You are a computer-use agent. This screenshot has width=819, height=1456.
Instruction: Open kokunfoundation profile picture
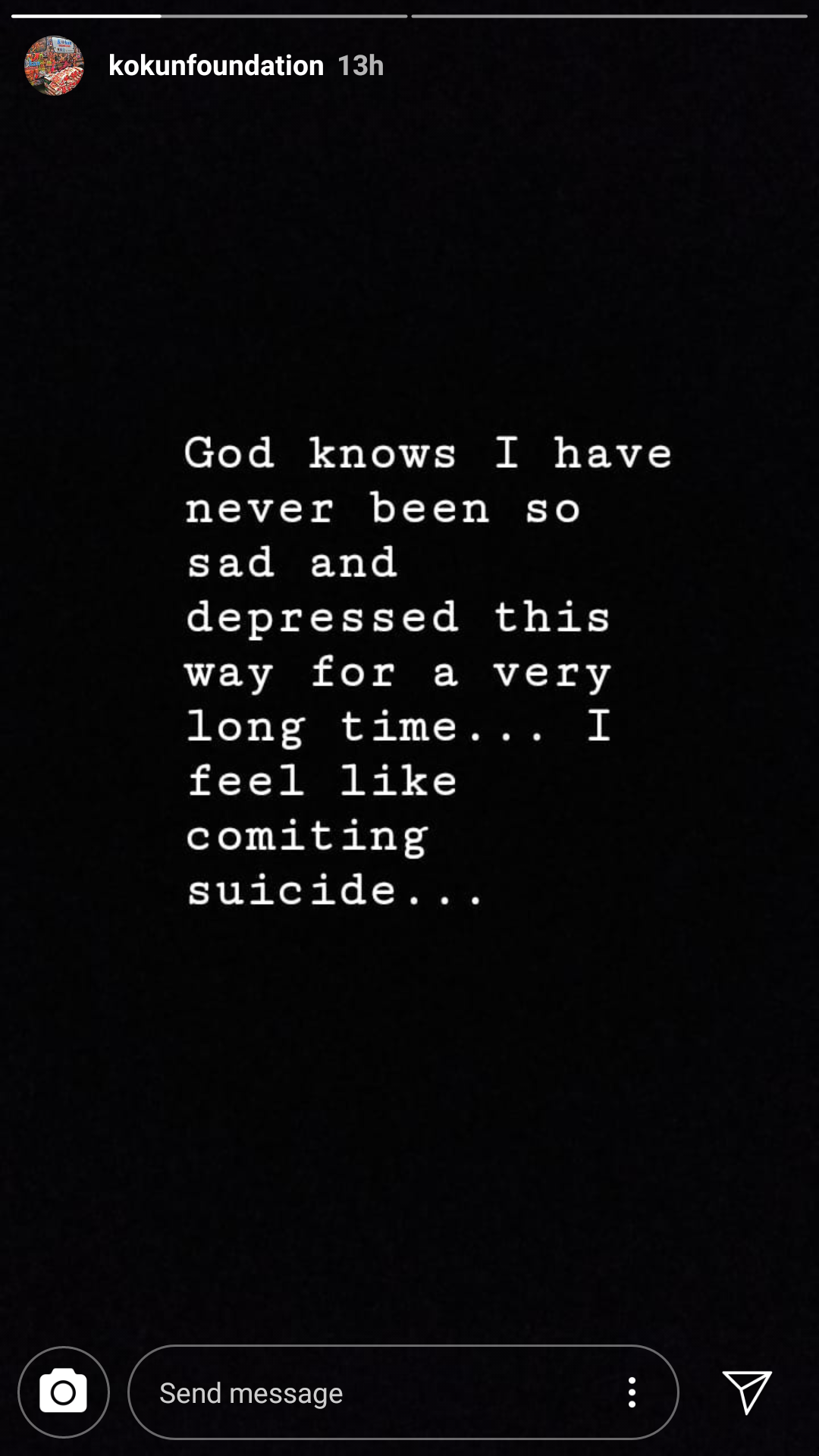point(54,66)
